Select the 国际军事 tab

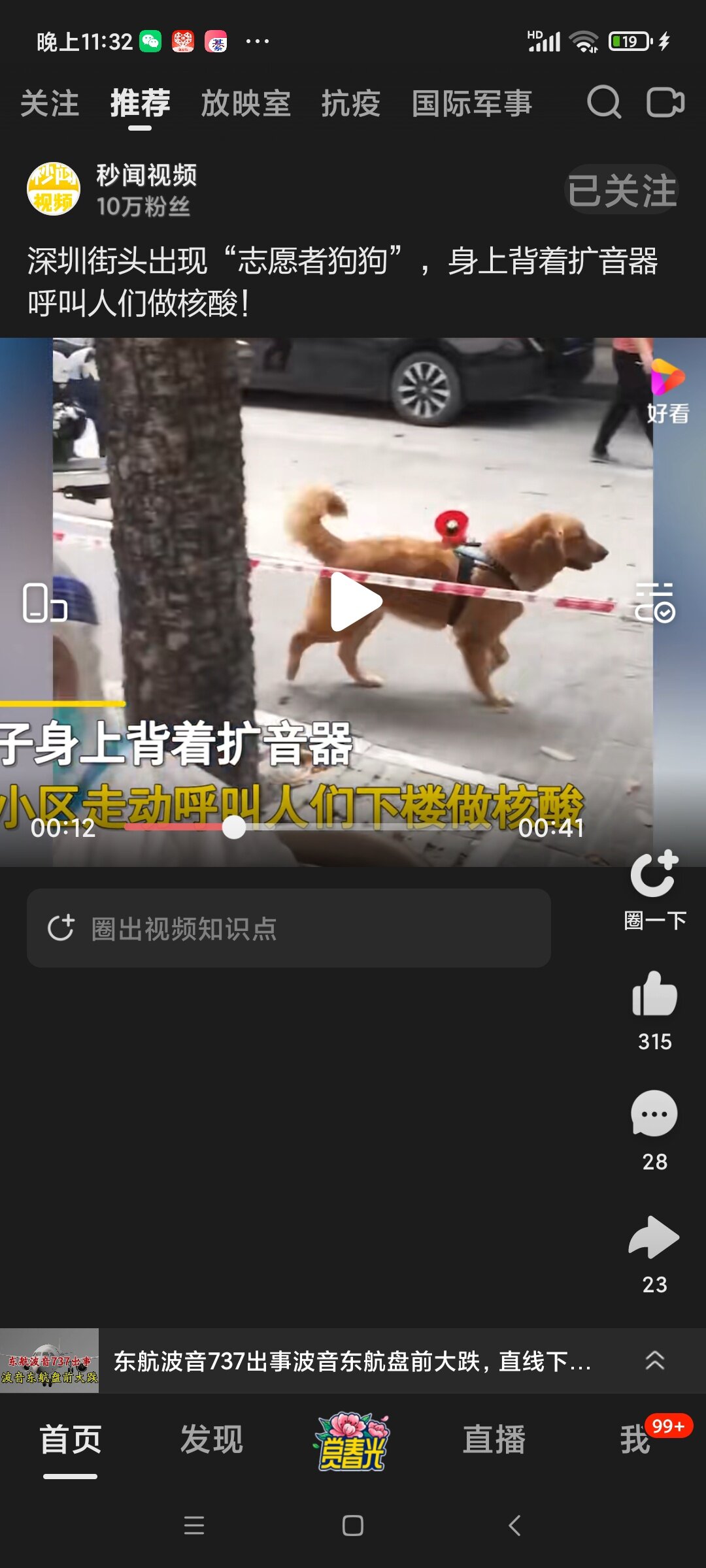(x=472, y=104)
